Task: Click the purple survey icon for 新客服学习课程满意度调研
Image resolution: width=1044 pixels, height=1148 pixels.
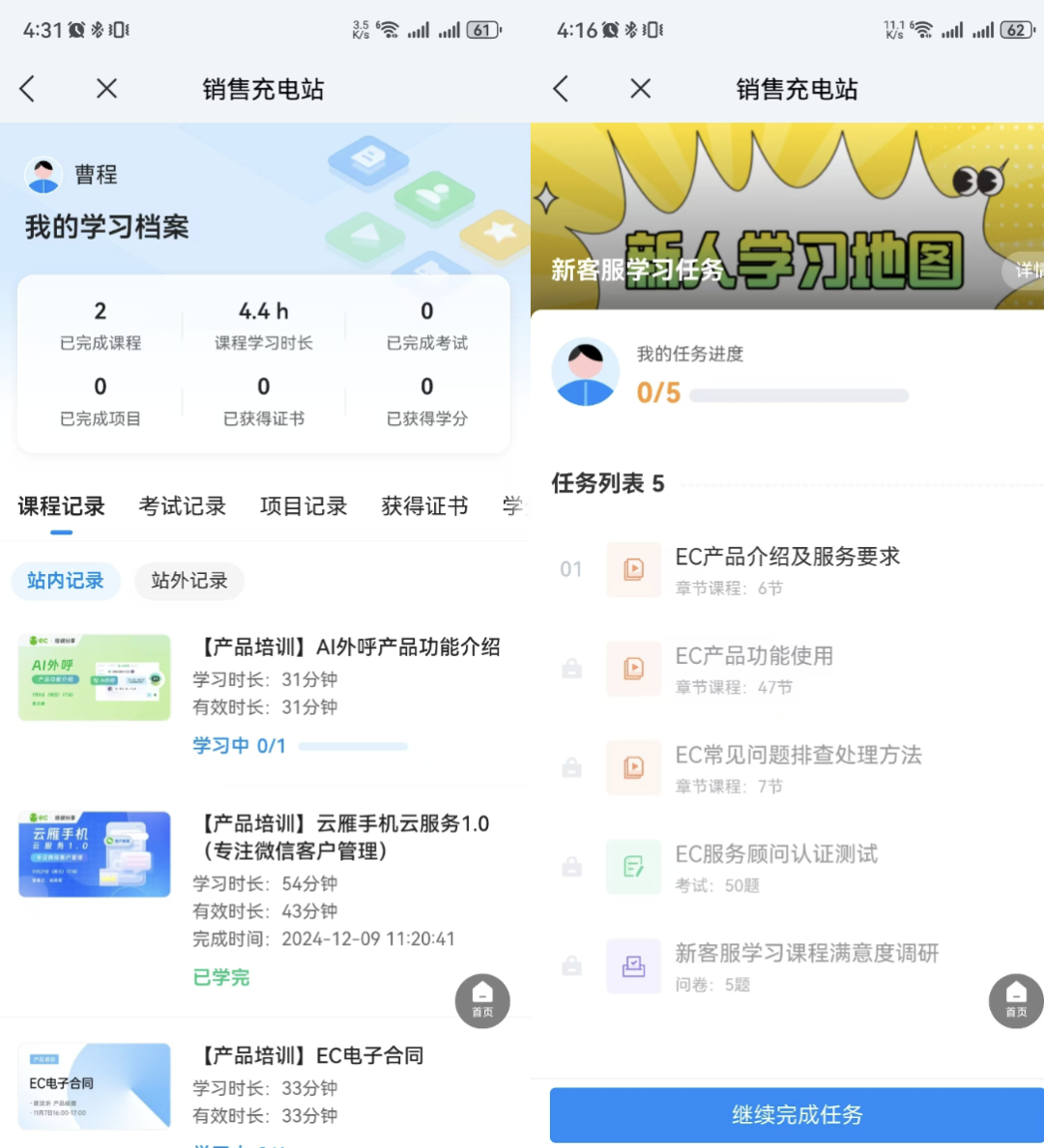Action: click(633, 965)
